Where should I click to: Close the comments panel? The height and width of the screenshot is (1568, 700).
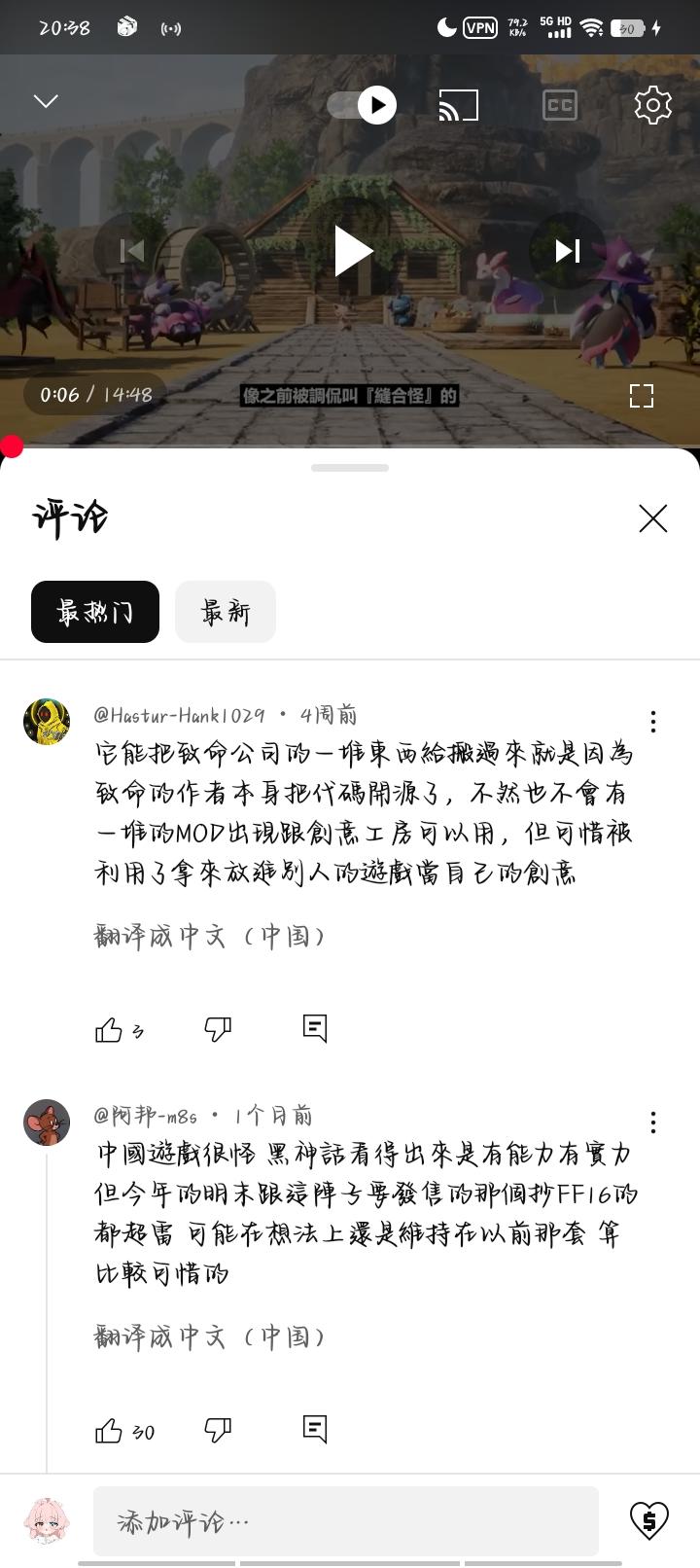653,518
